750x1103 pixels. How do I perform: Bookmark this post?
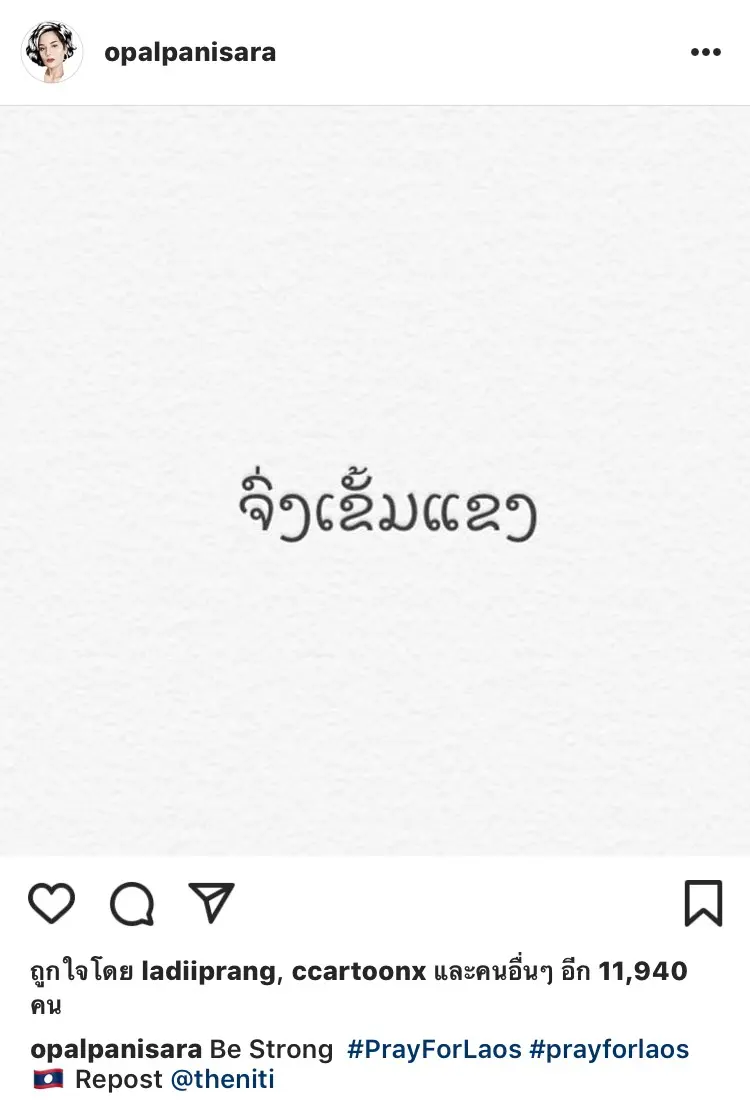click(x=703, y=903)
